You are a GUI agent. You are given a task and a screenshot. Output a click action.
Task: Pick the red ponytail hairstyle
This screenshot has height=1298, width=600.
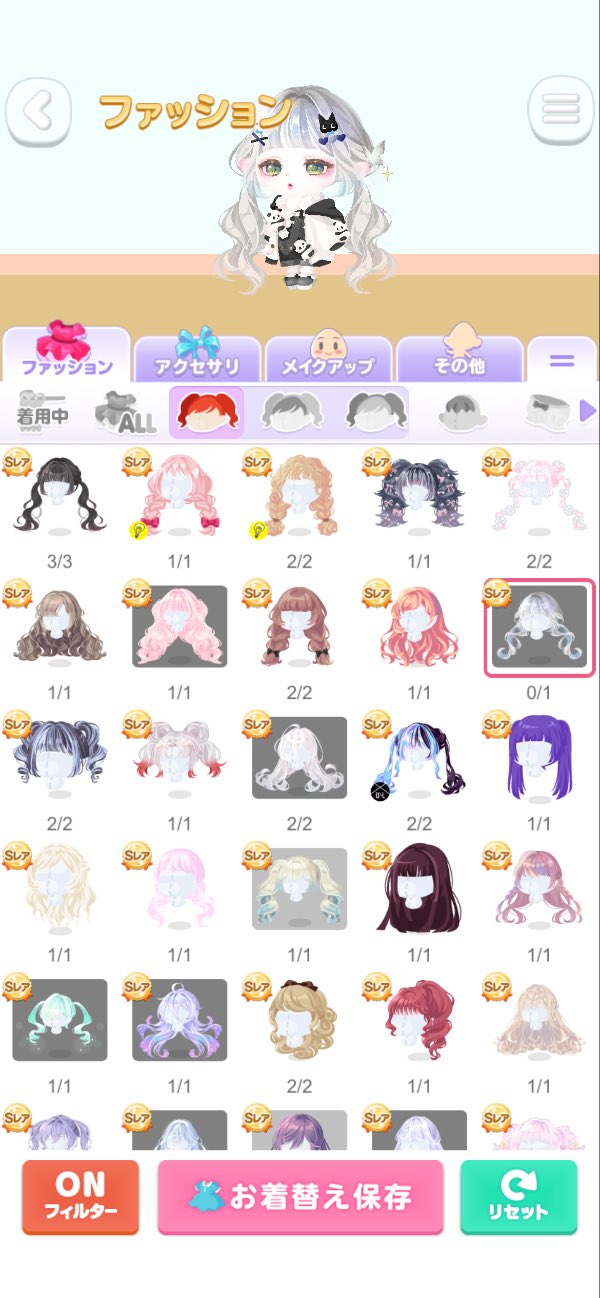point(419,1020)
